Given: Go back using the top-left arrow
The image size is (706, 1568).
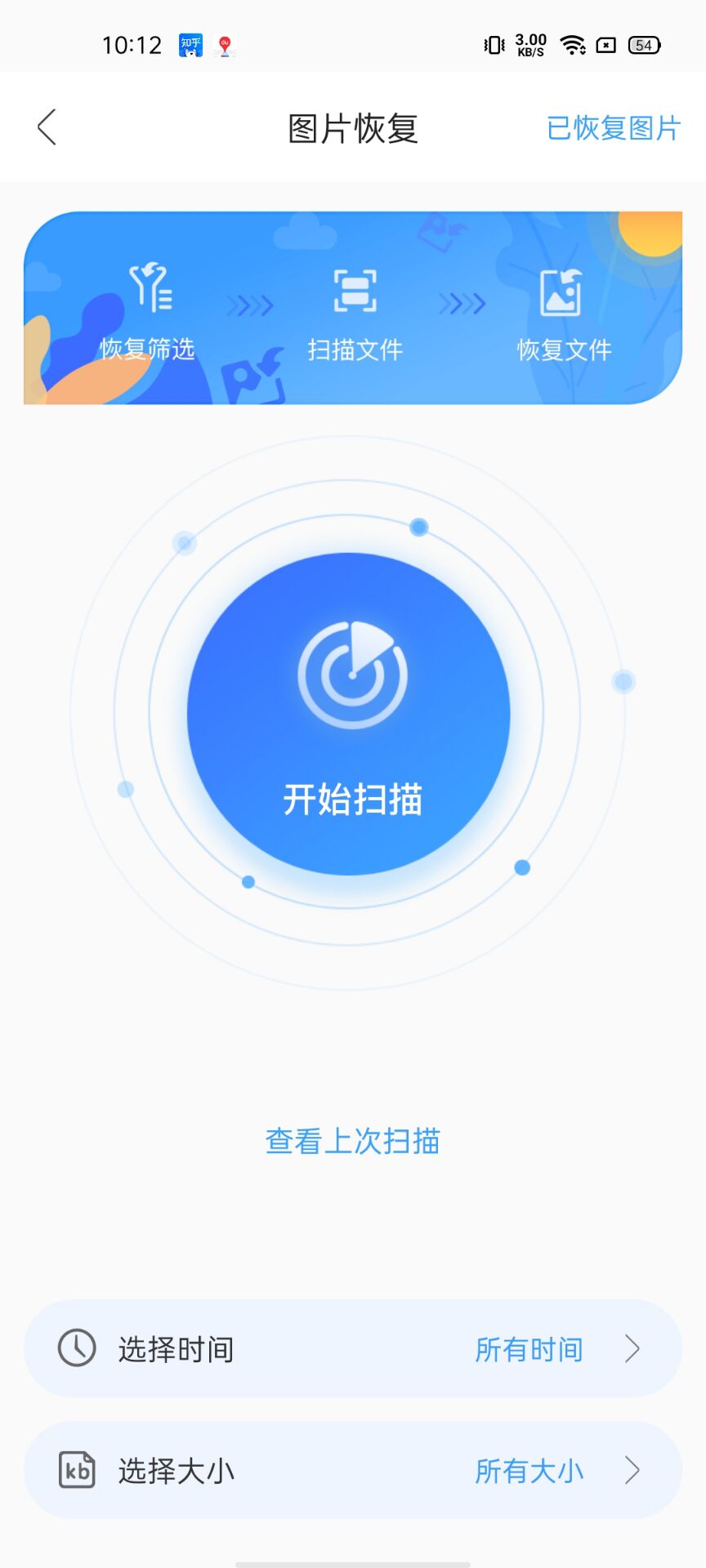Looking at the screenshot, I should pos(47,127).
